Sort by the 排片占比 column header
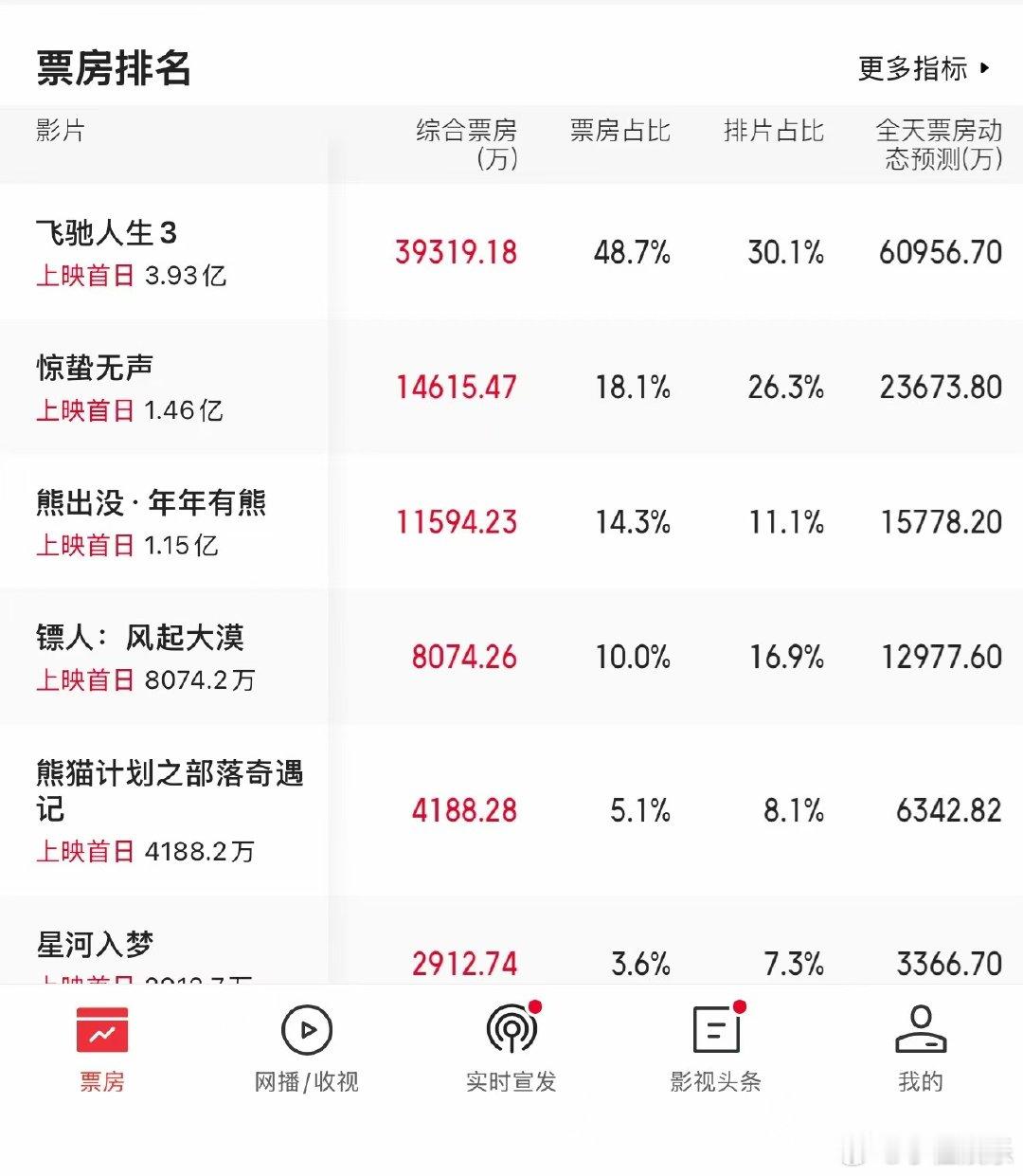Screen dimensions: 1023x1176 [x=774, y=132]
